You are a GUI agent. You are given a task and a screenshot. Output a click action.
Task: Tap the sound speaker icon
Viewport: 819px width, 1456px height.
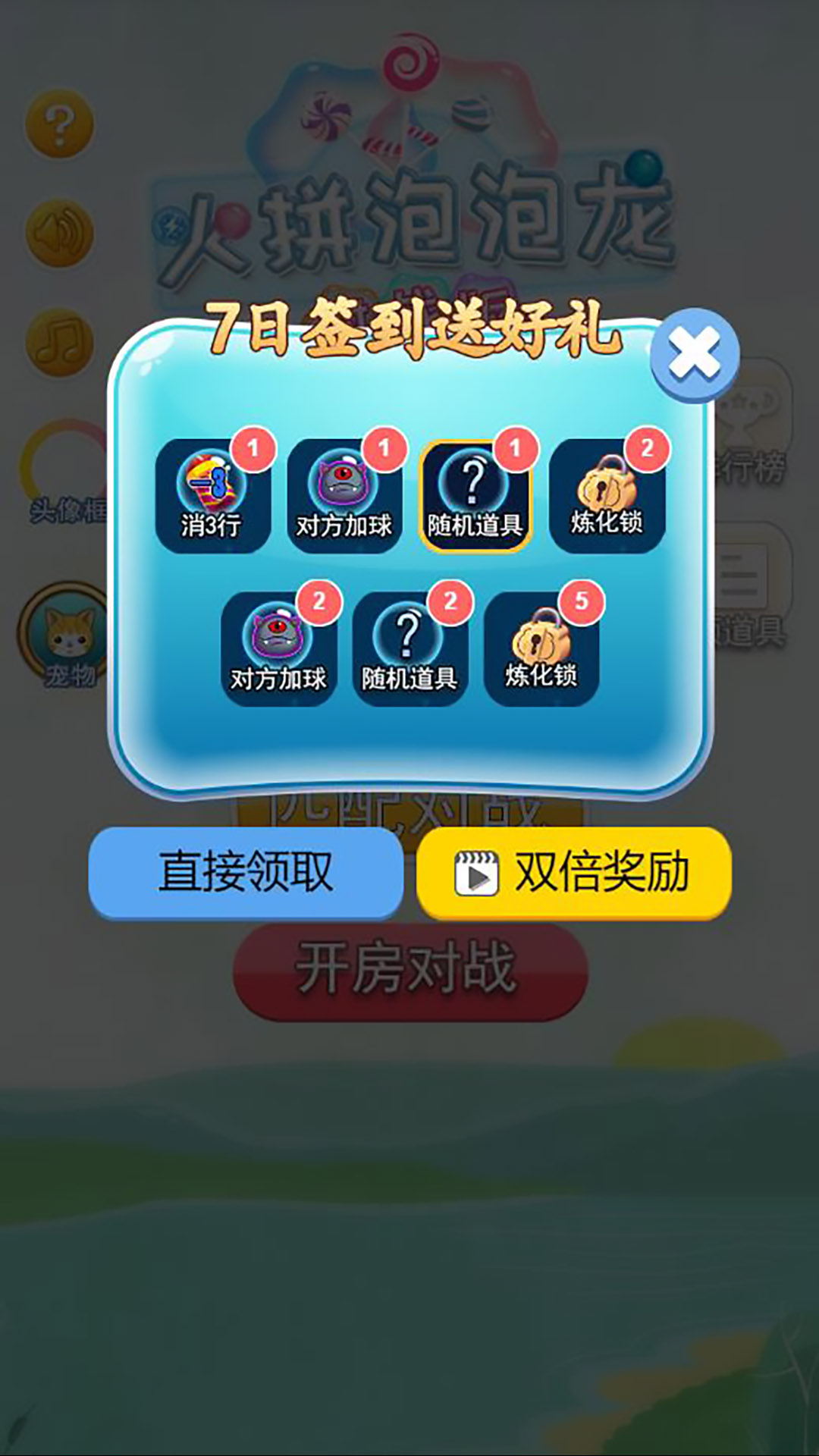tap(59, 234)
